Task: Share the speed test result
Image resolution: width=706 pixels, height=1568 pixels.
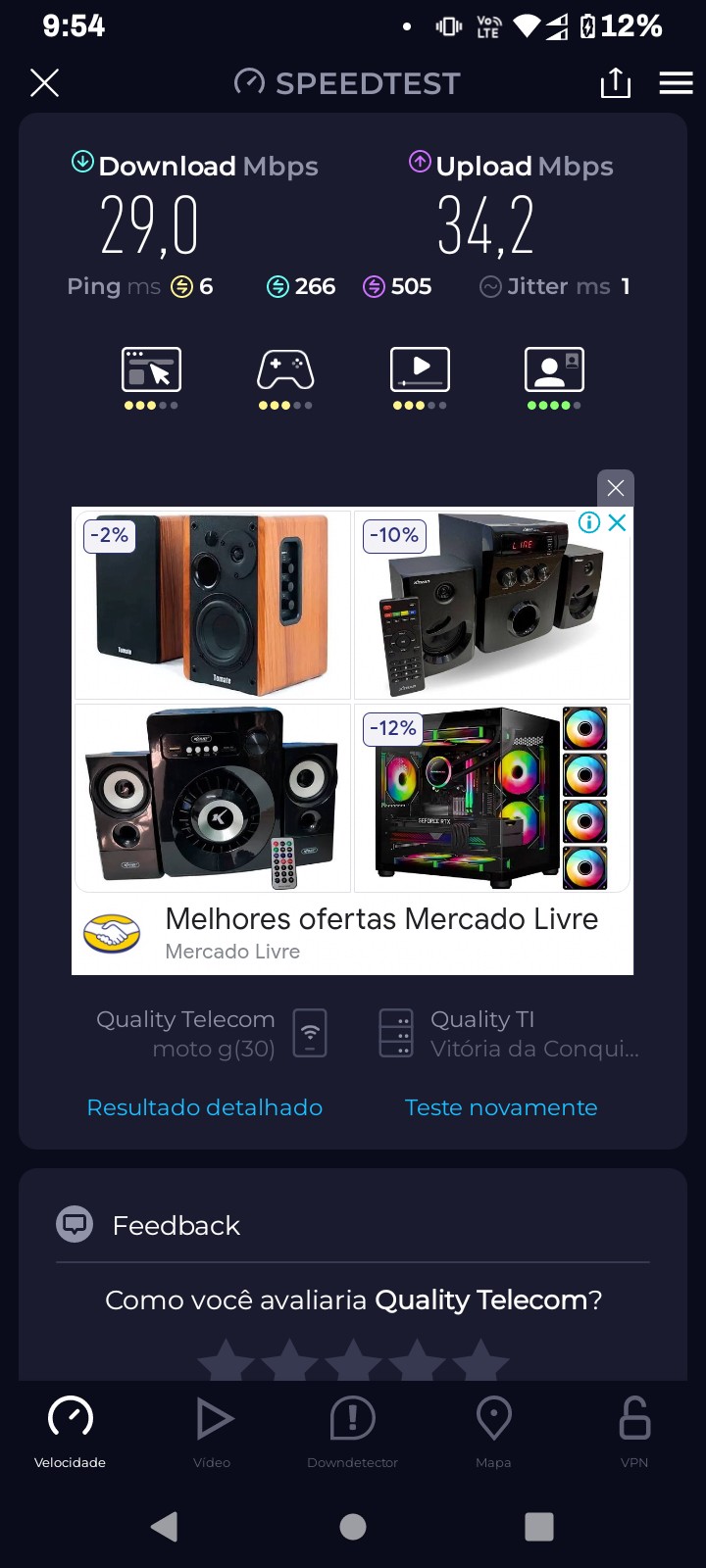Action: pos(615,83)
